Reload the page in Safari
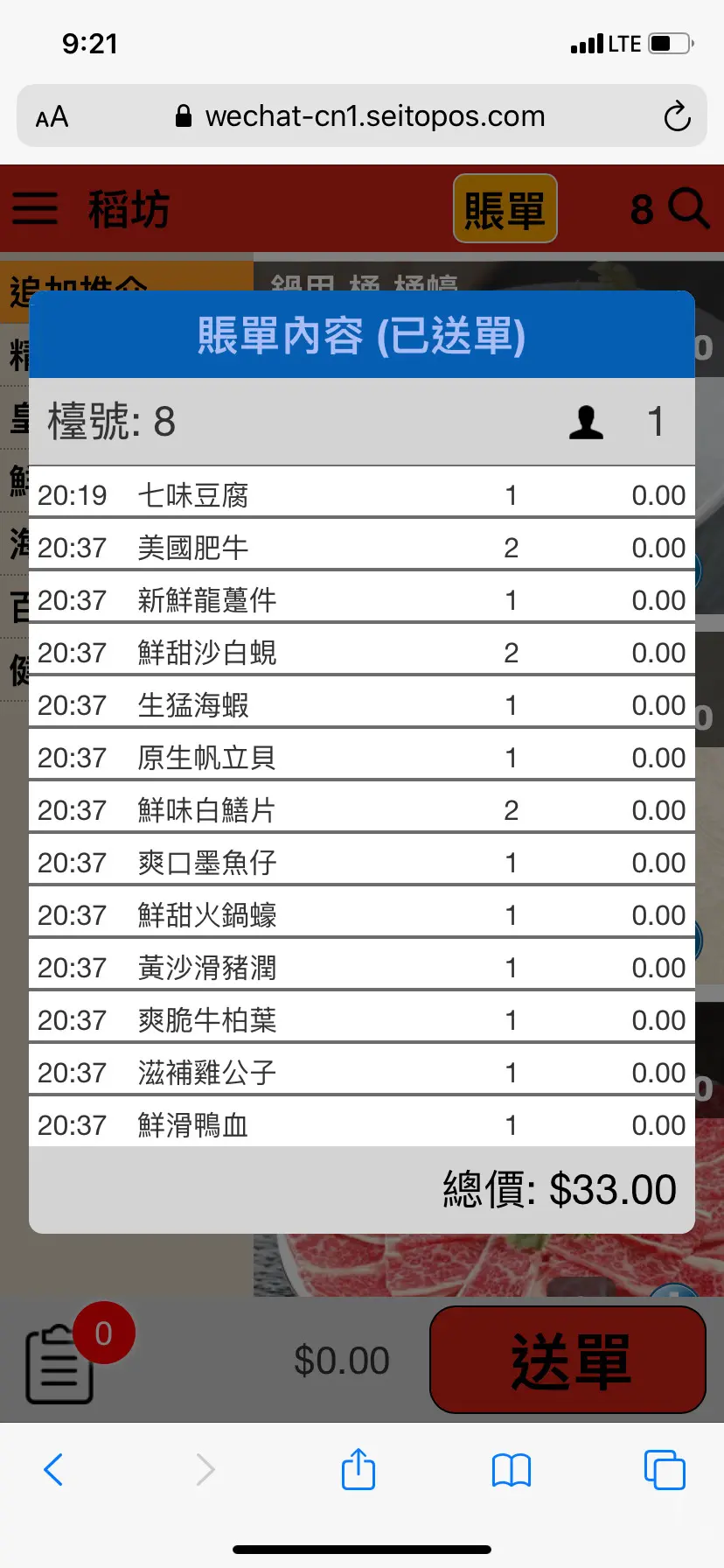 click(x=677, y=116)
